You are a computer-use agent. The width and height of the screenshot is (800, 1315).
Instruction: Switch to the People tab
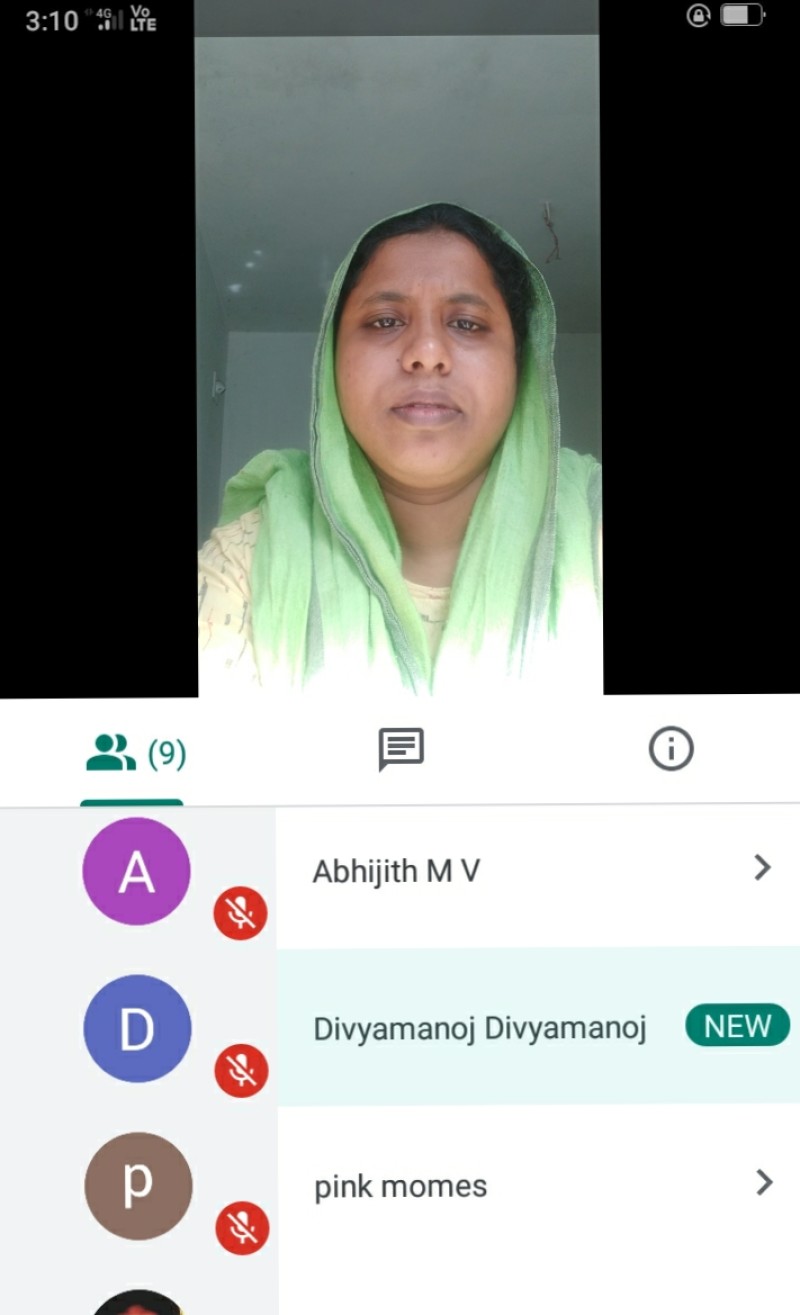[x=134, y=752]
